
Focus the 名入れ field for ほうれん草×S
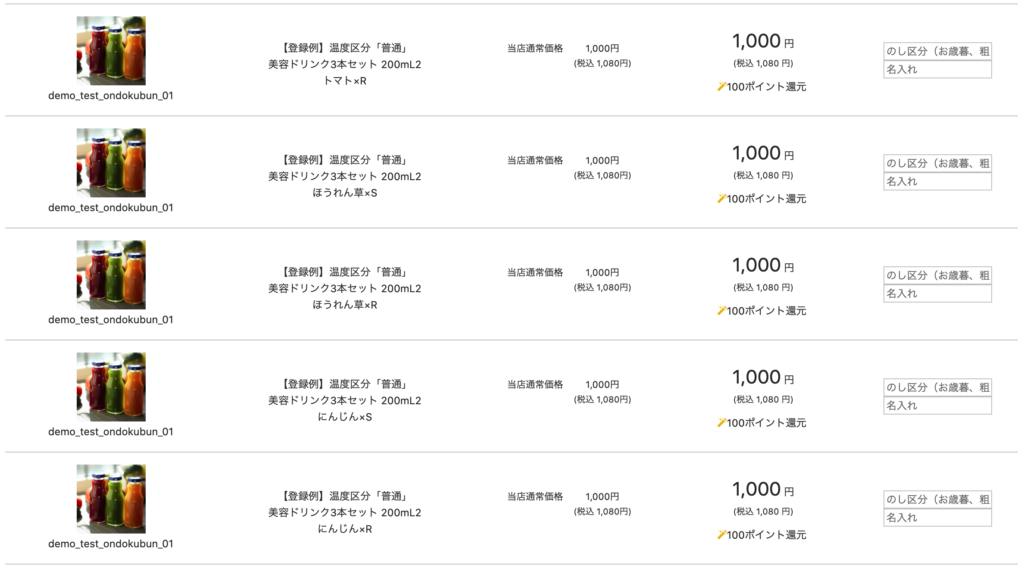coord(937,182)
